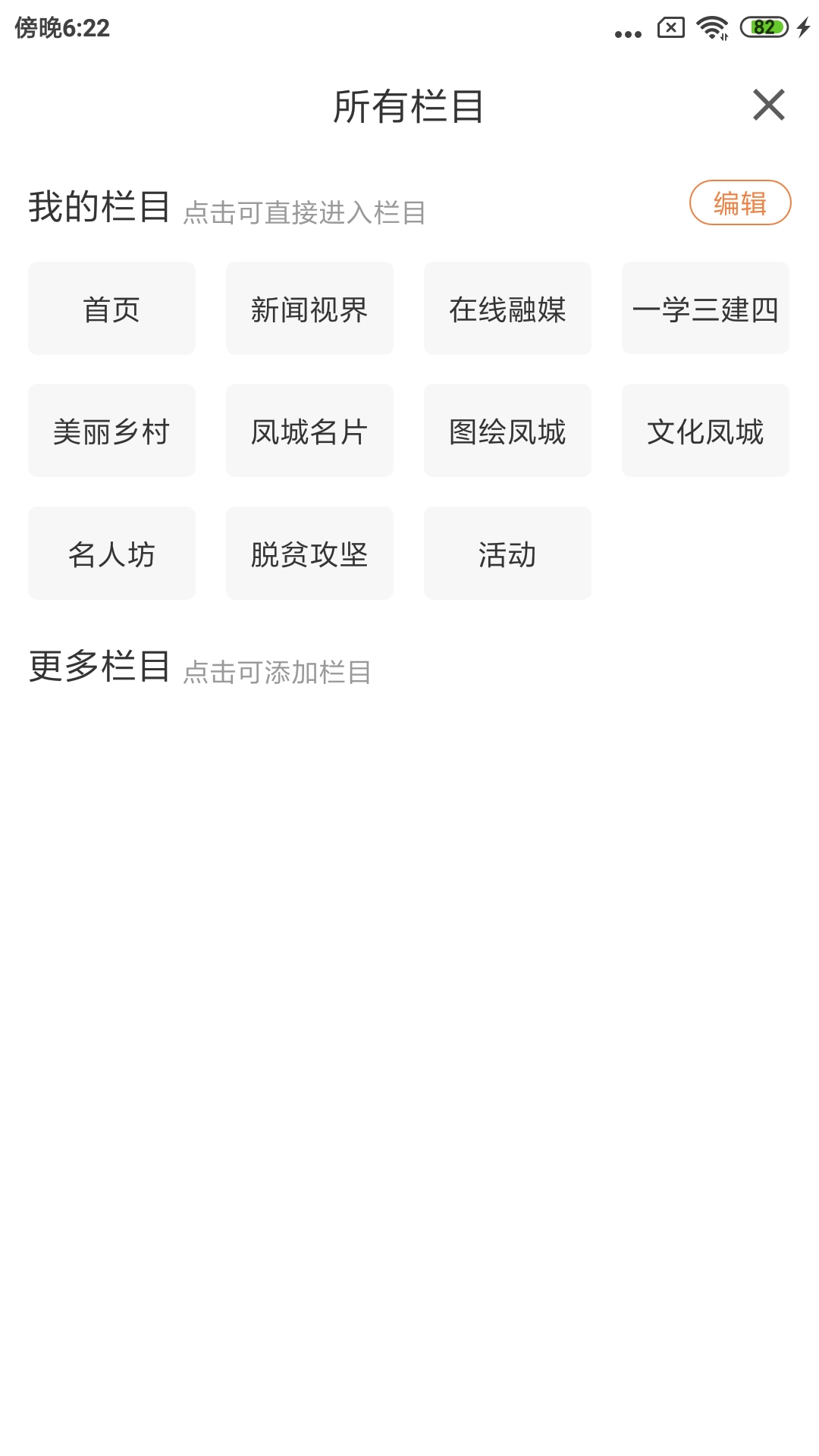
Task: Open the 名人坊 channel
Action: [111, 554]
